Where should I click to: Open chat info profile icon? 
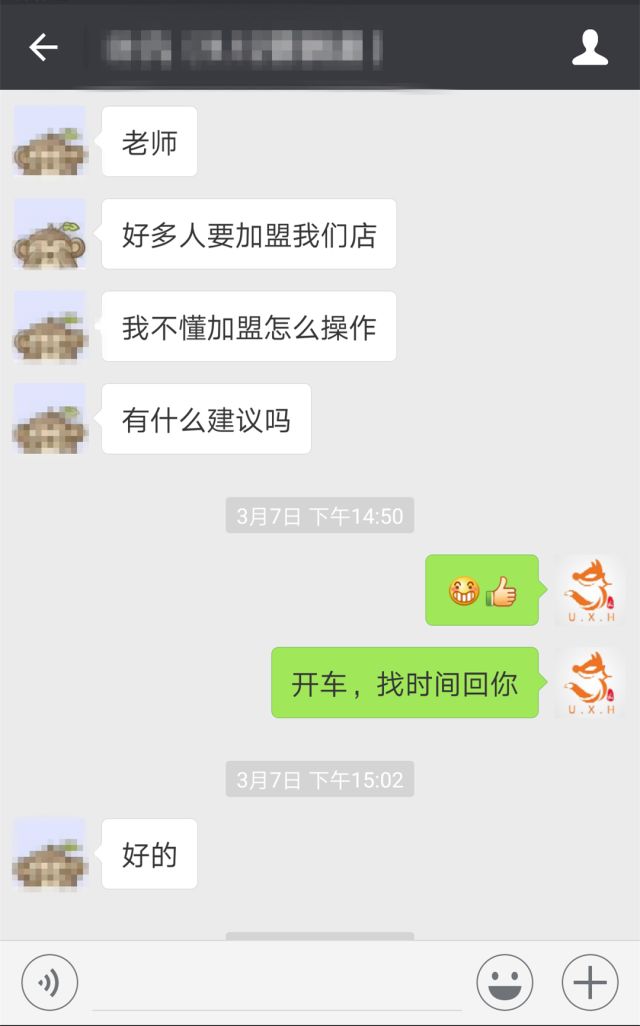pos(590,47)
